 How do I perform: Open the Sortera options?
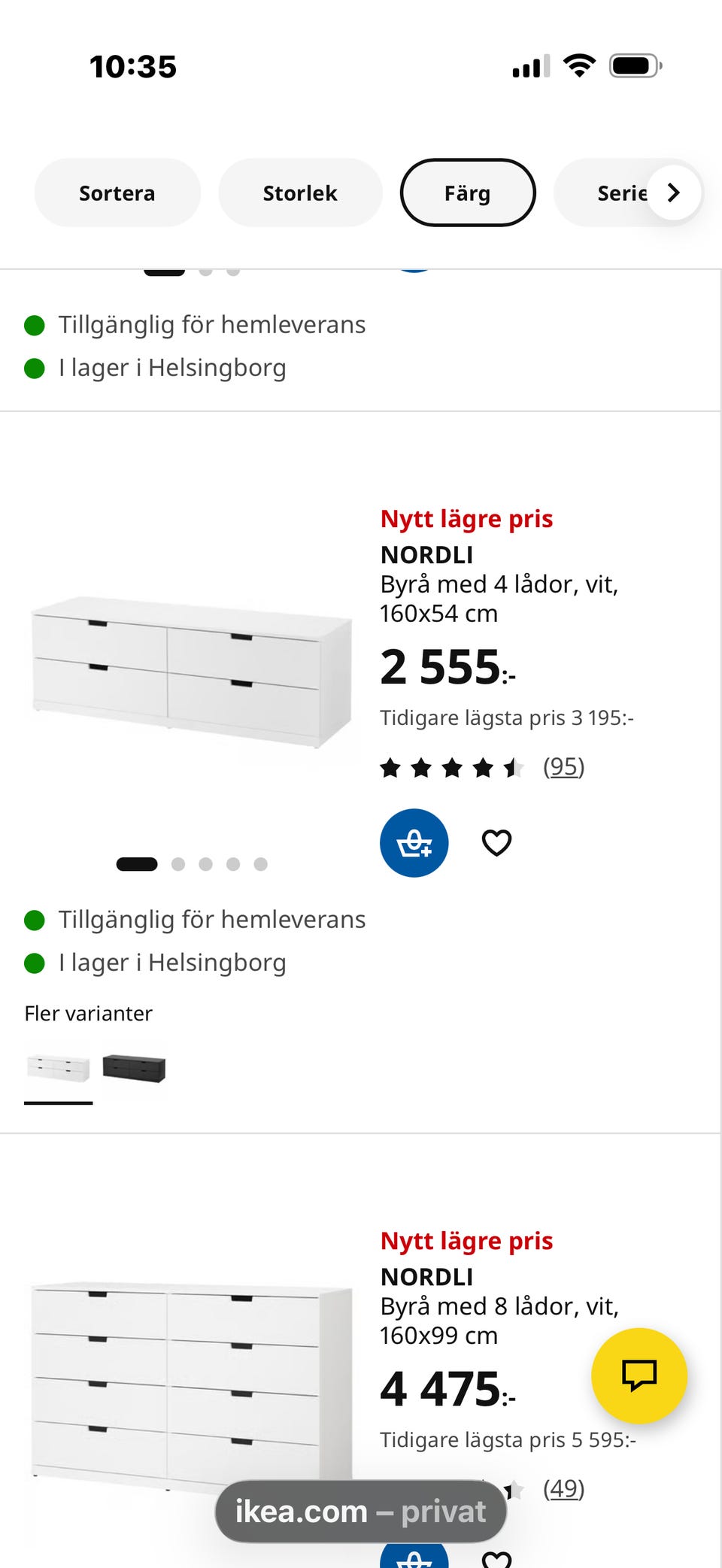[117, 193]
